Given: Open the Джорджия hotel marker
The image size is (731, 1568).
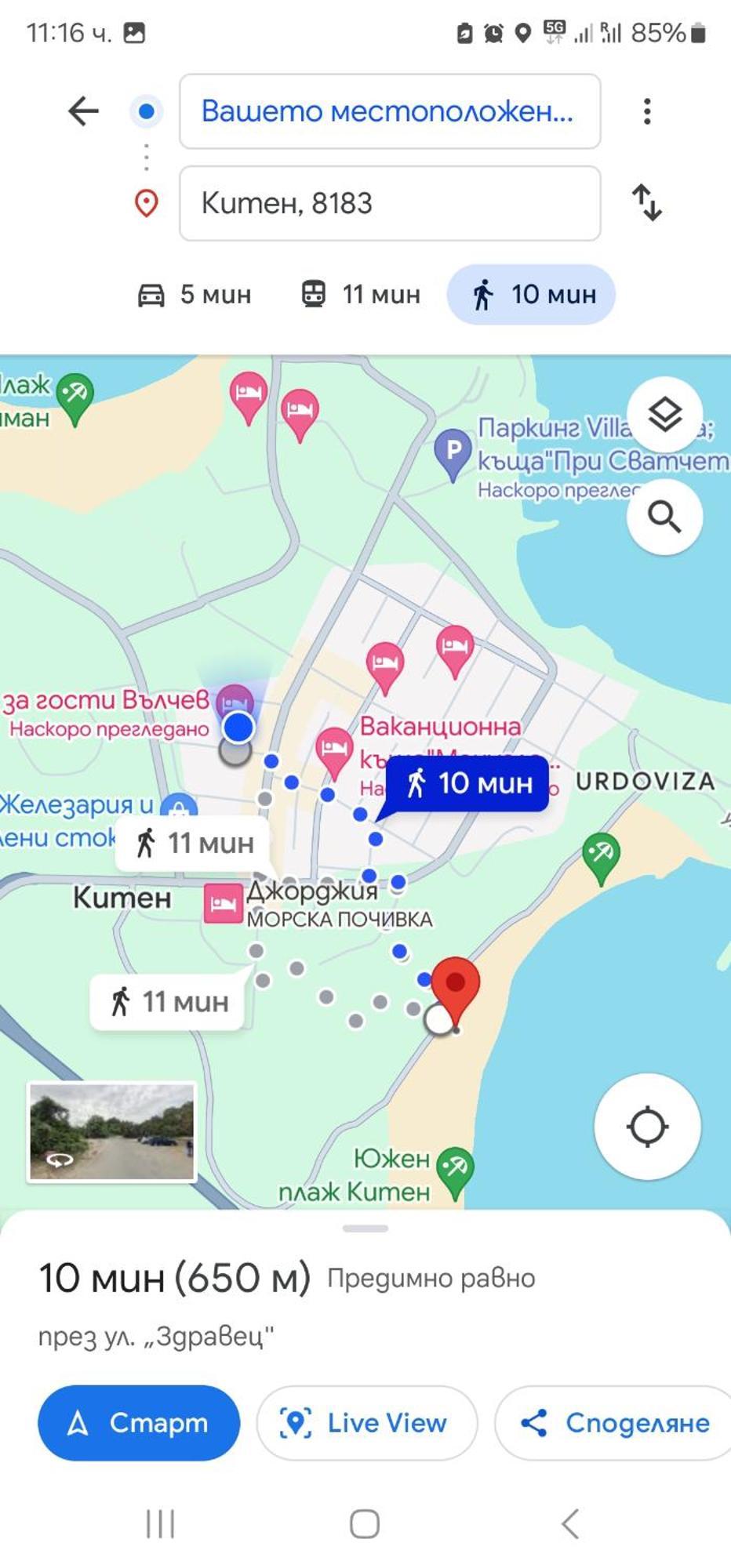Looking at the screenshot, I should pyautogui.click(x=223, y=903).
